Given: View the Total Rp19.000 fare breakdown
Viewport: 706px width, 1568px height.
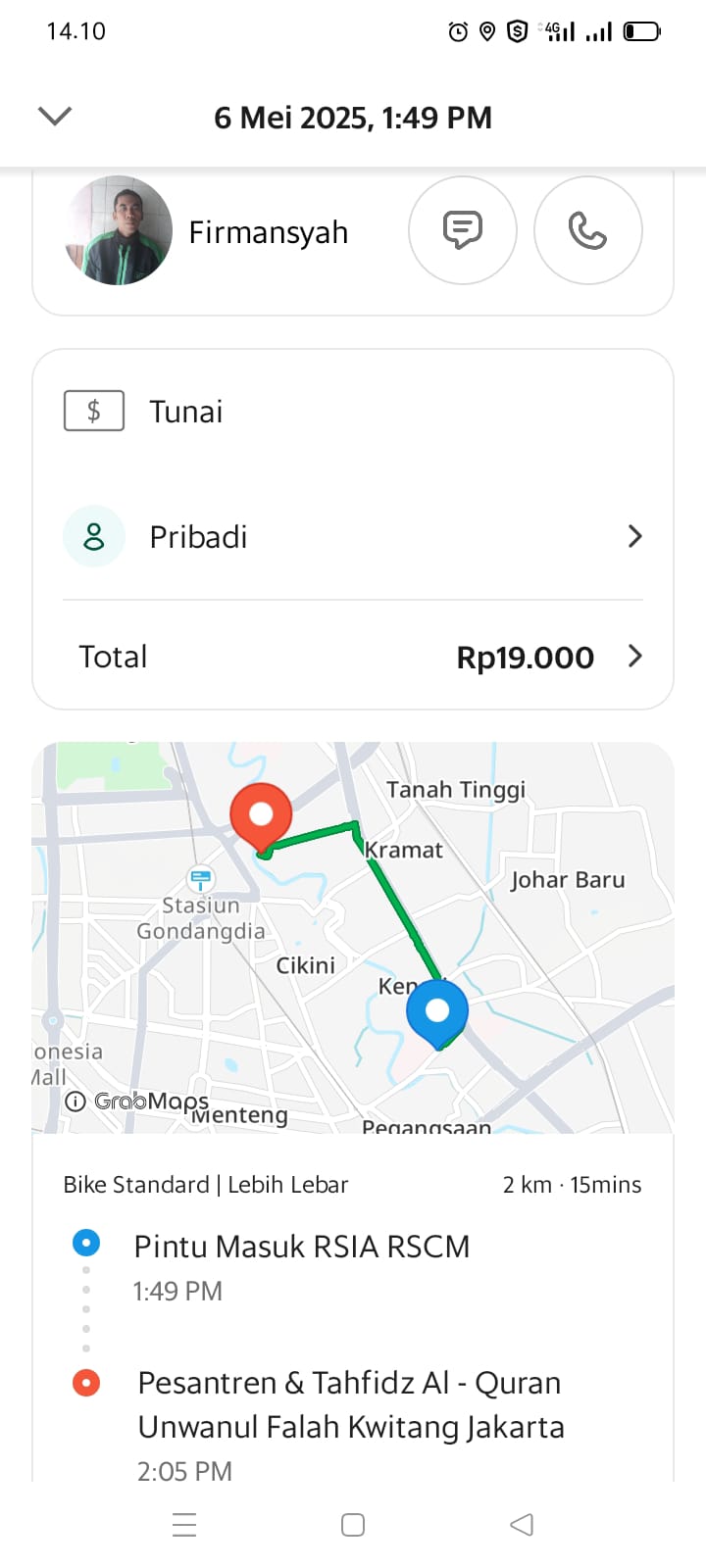Looking at the screenshot, I should point(353,657).
